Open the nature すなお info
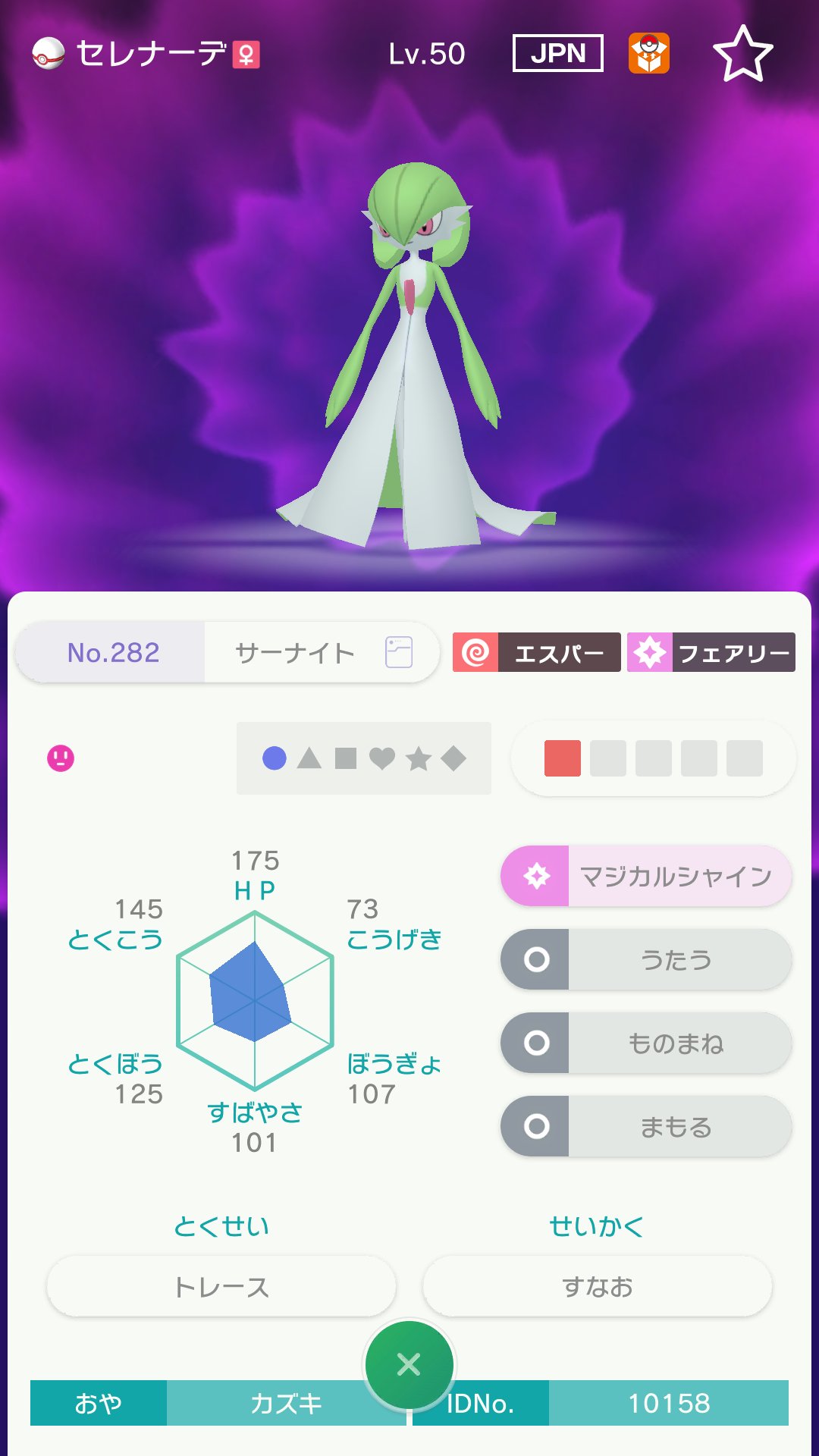This screenshot has width=819, height=1456. tap(598, 1286)
